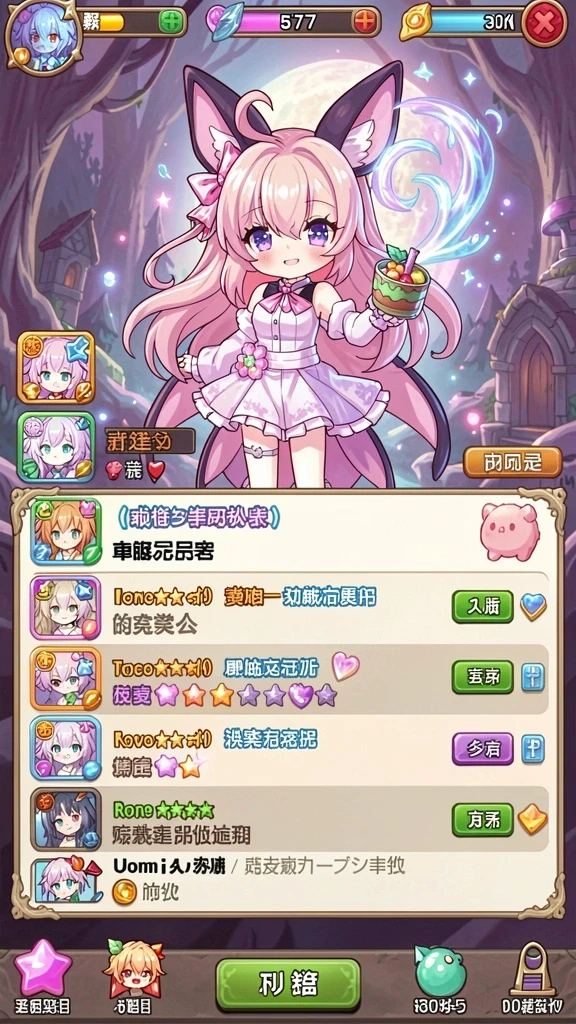The height and width of the screenshot is (1024, 576).
Task: Tap the large green button in the bottom bar
Action: pos(288,982)
